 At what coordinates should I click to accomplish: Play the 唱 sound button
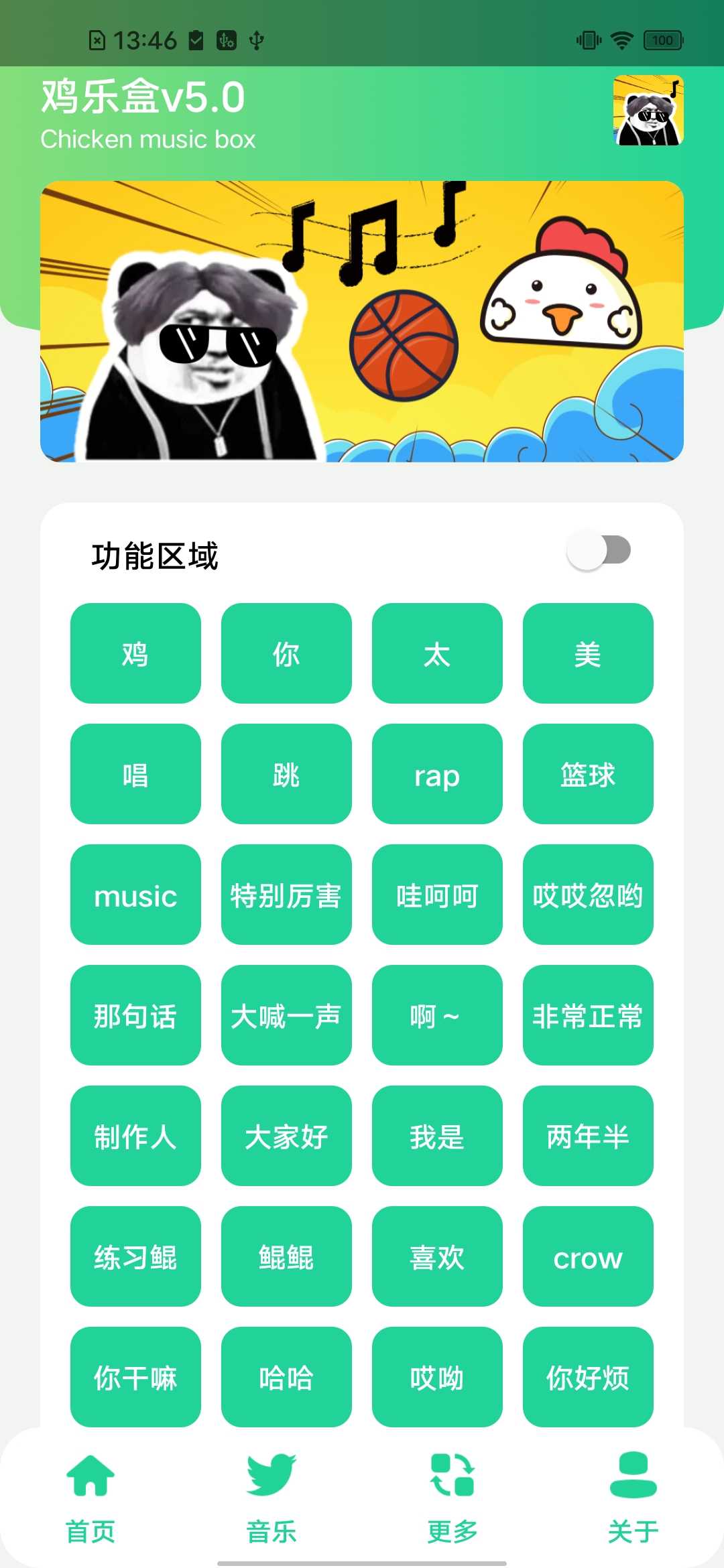point(135,775)
